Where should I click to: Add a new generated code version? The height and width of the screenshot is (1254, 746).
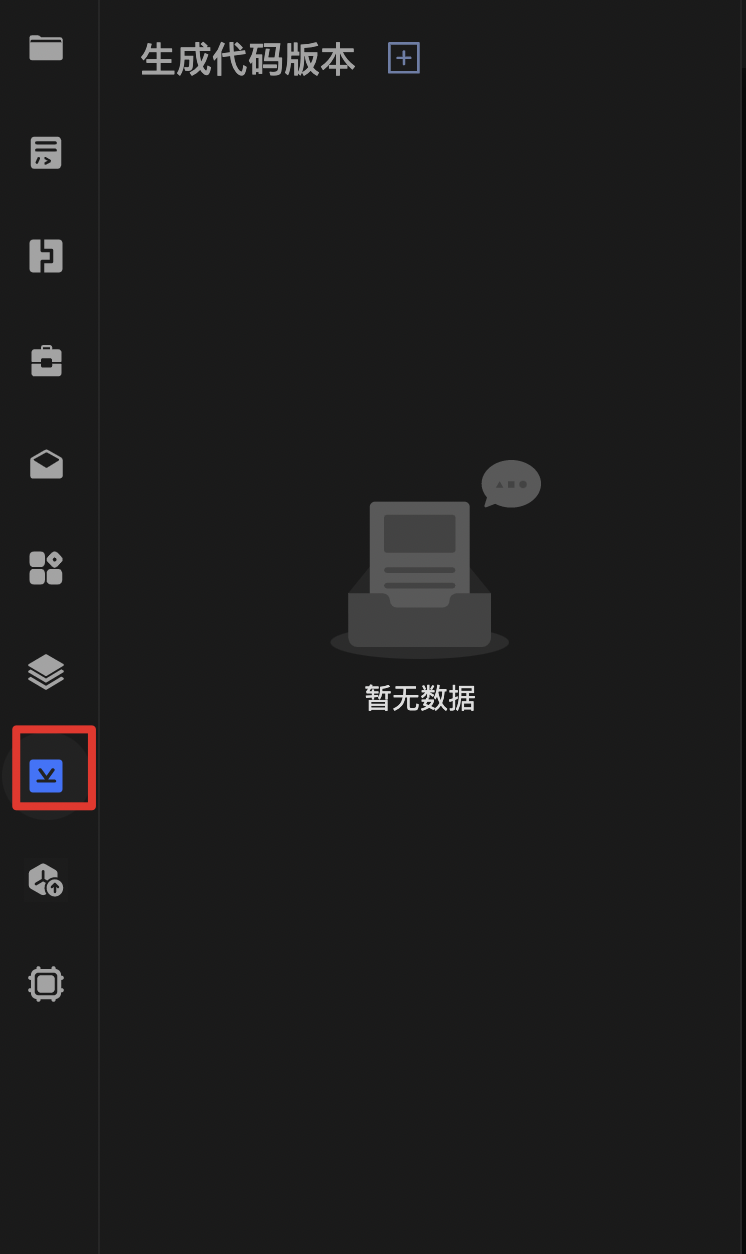click(403, 58)
